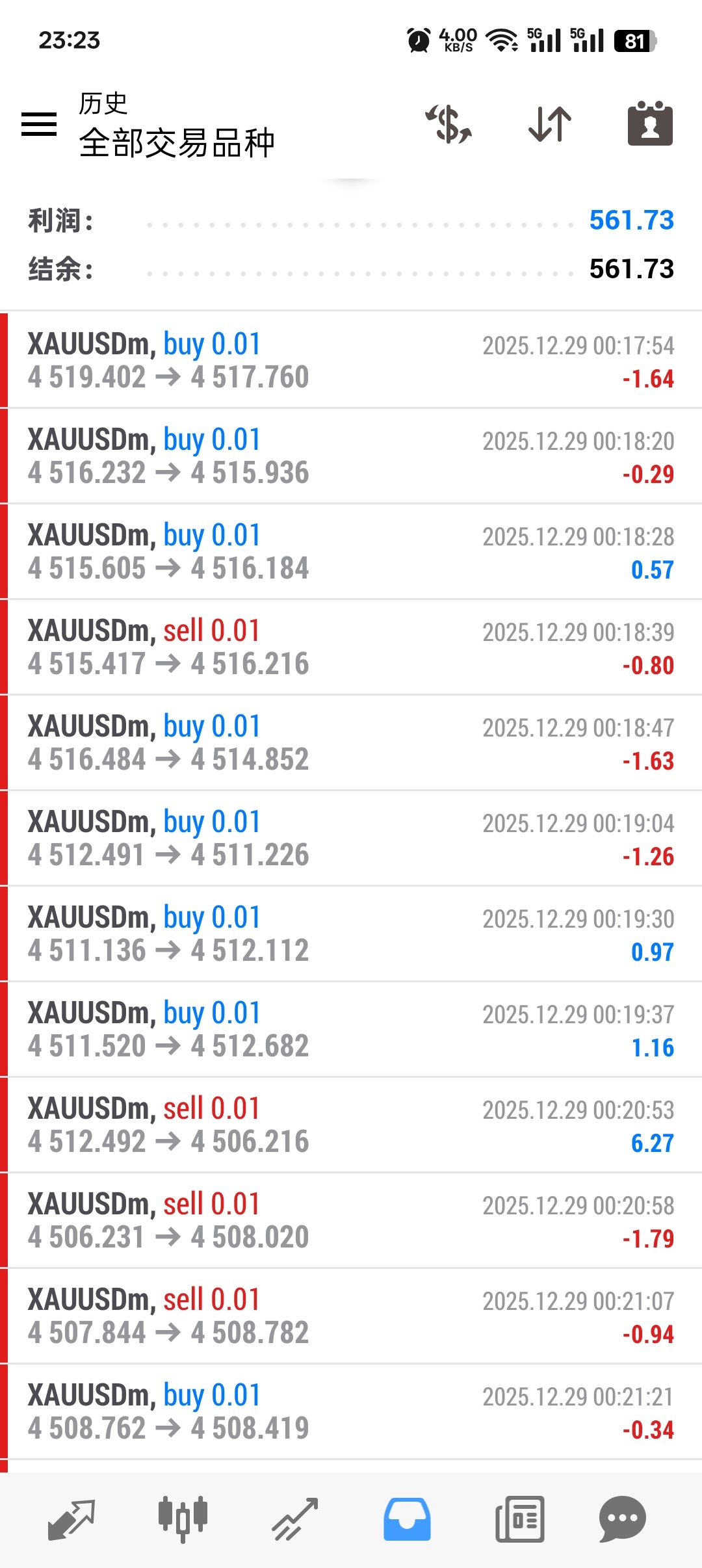The image size is (702, 1568).
Task: Open the symbol filter dollar icon
Action: (448, 124)
